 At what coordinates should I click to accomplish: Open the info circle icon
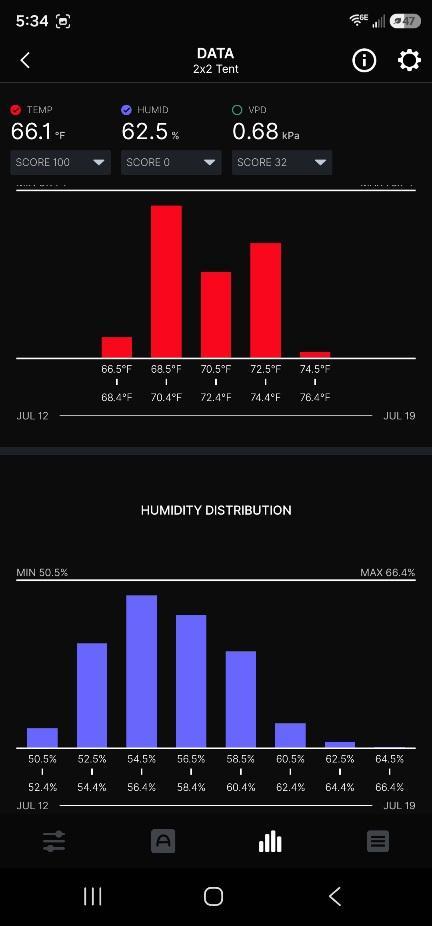point(364,60)
